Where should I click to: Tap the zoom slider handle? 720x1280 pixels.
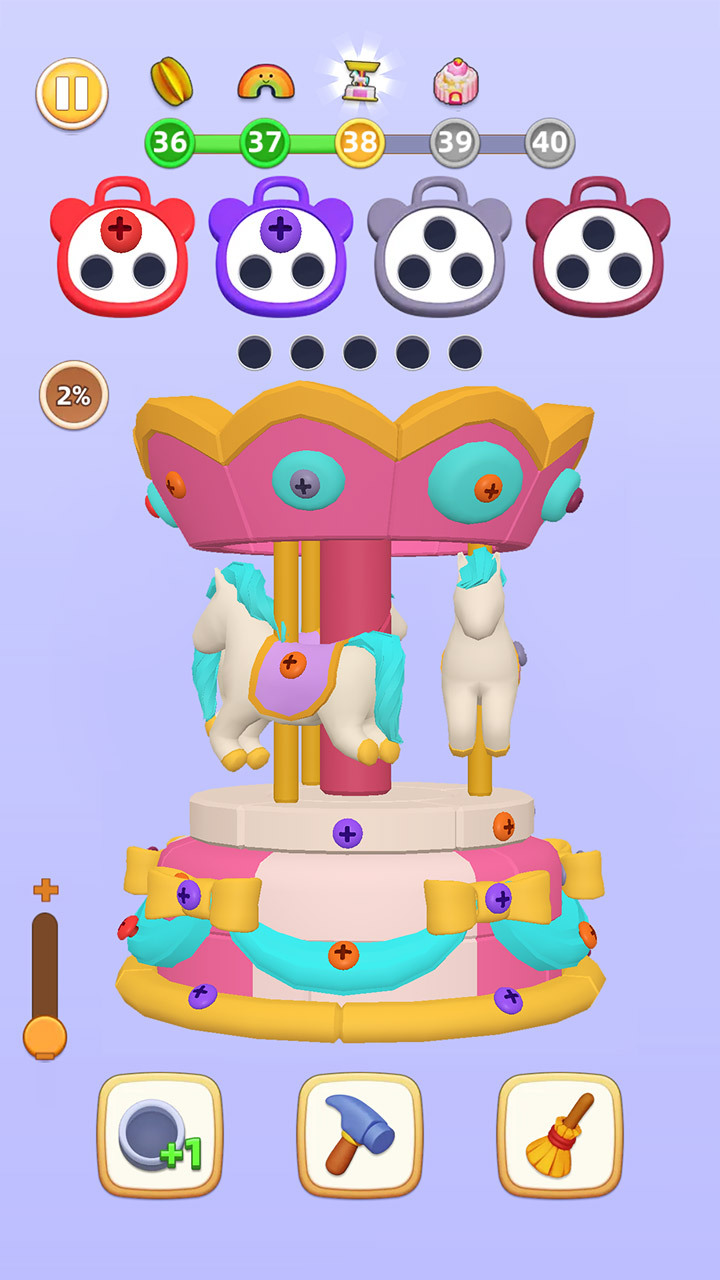[45, 1035]
